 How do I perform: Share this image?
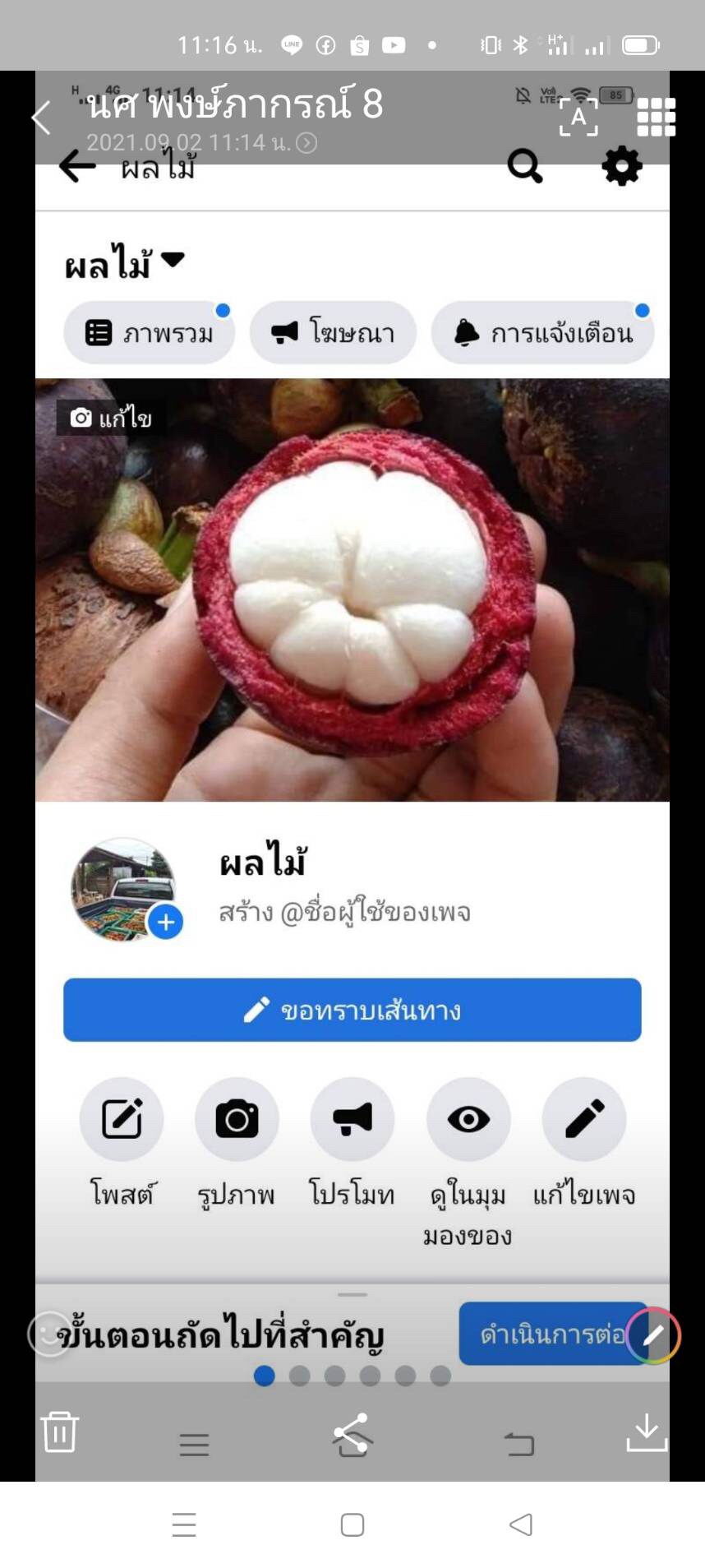click(x=352, y=1434)
